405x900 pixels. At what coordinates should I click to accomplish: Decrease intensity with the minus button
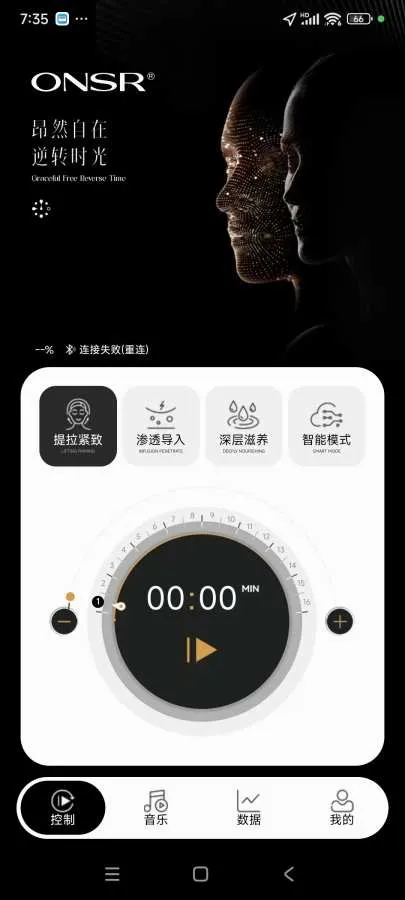point(64,621)
